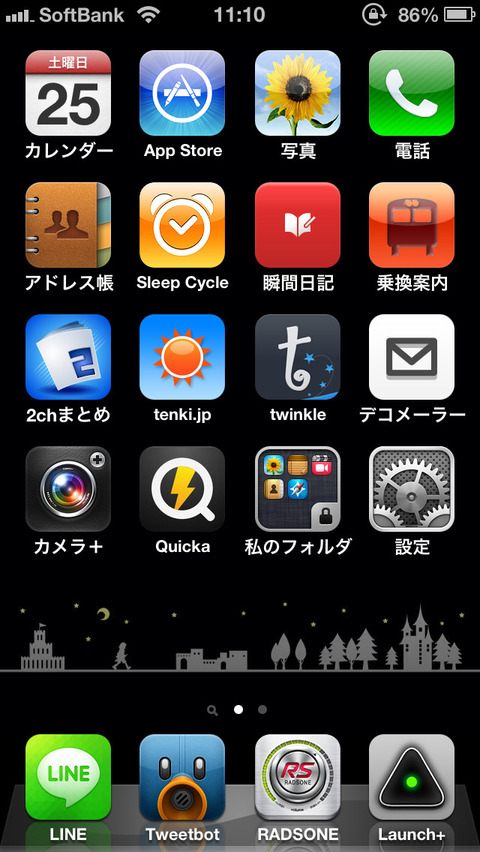Open the 乗換案内 transit app
This screenshot has height=852, width=480.
(x=412, y=225)
